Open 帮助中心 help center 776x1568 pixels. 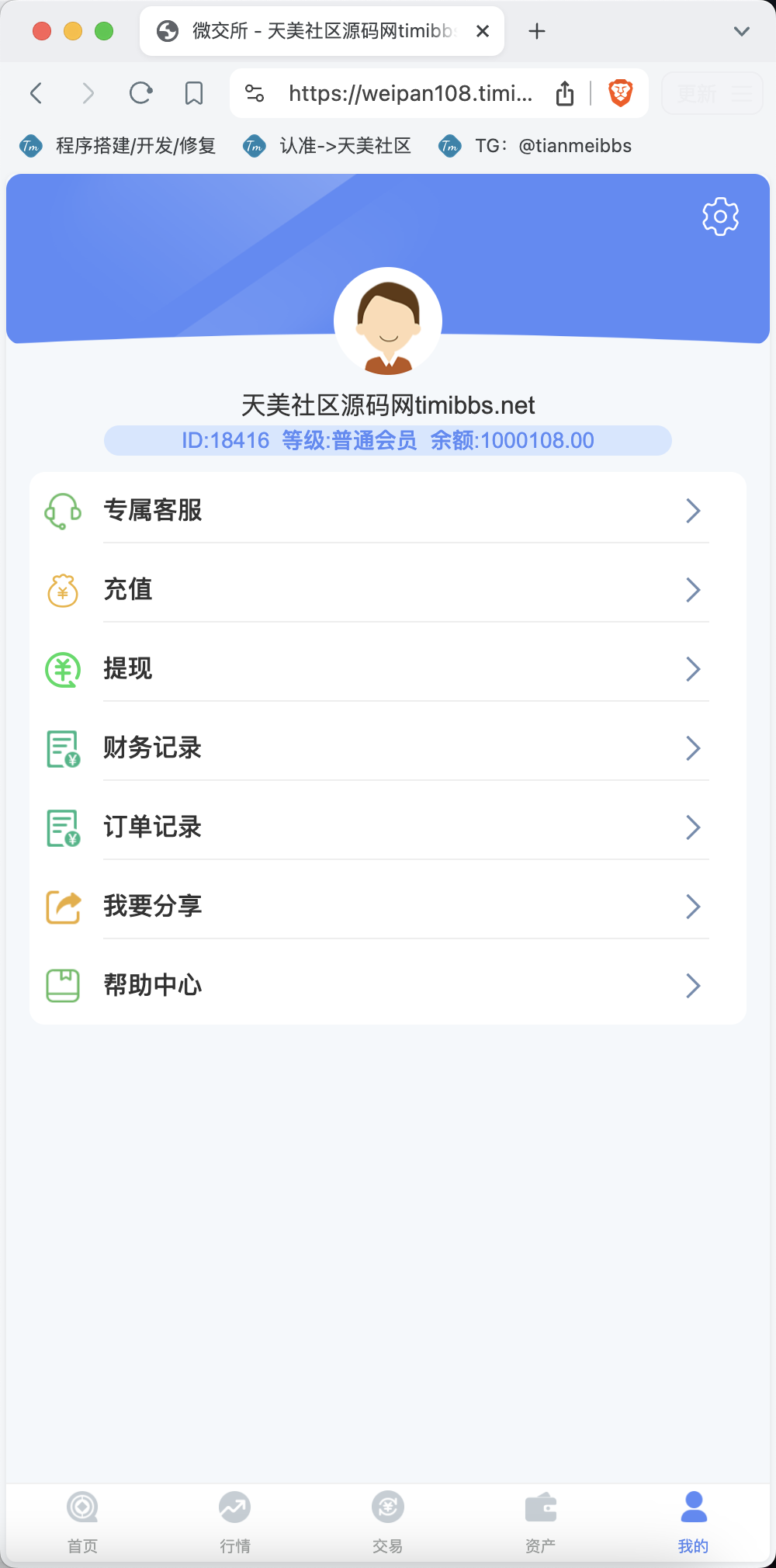388,986
